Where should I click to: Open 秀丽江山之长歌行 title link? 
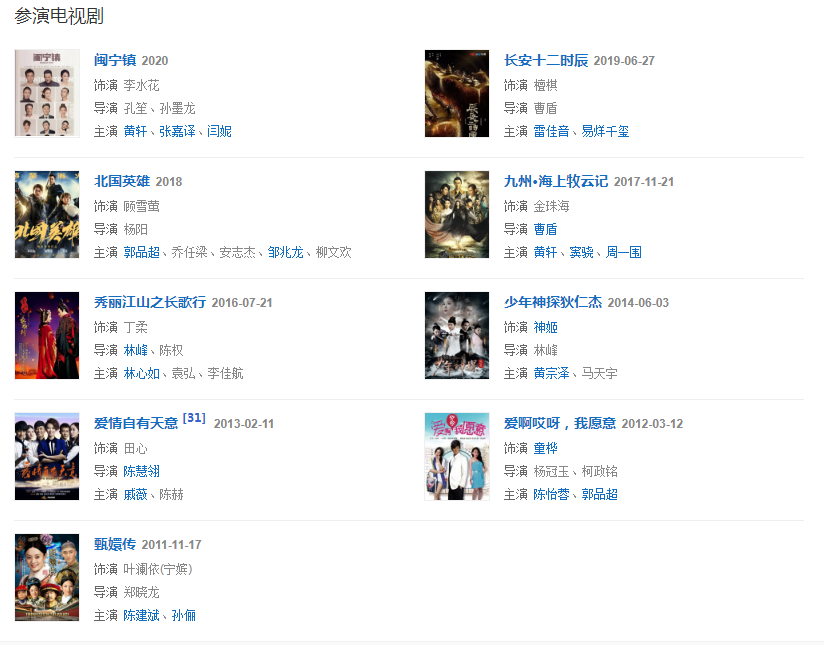pyautogui.click(x=149, y=302)
